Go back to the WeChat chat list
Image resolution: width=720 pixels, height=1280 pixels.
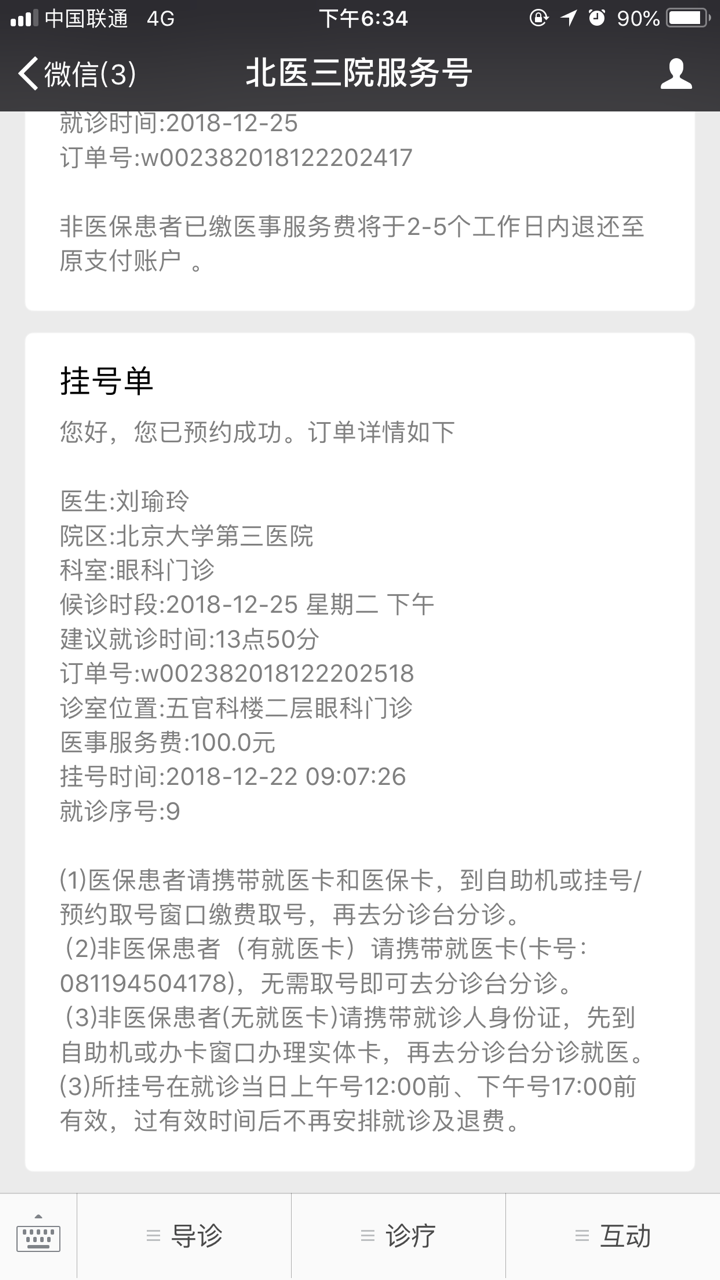coord(76,74)
